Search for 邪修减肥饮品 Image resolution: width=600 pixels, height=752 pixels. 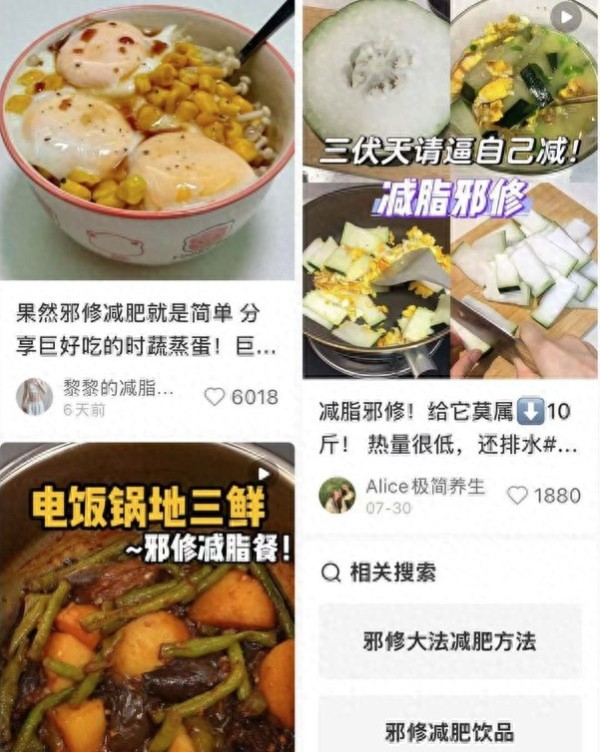[449, 730]
